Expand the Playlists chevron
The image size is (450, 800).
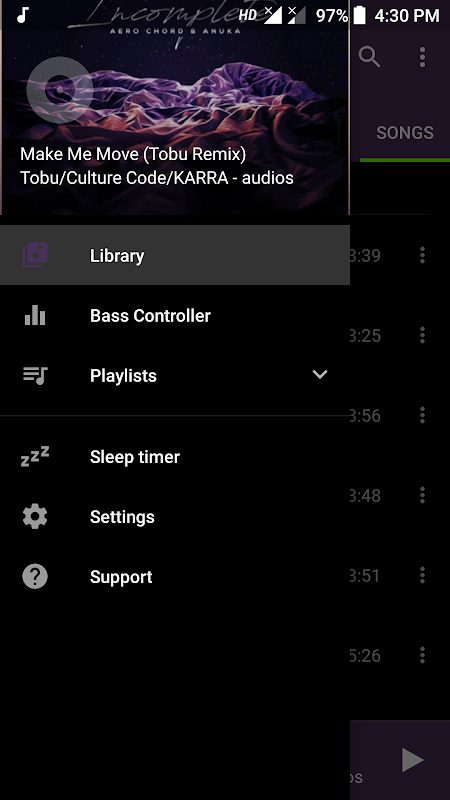tap(320, 375)
